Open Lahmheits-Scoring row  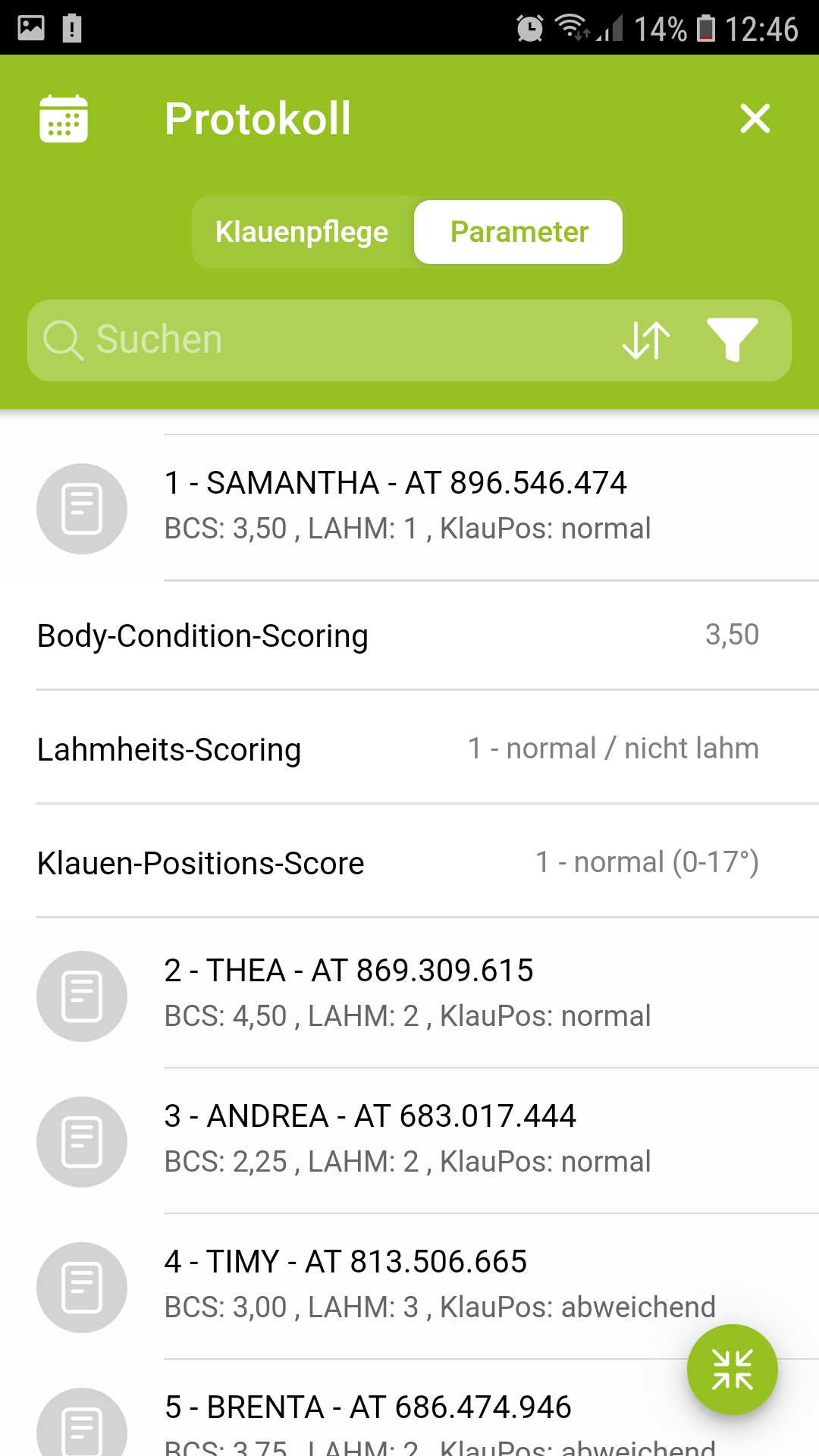(x=409, y=749)
